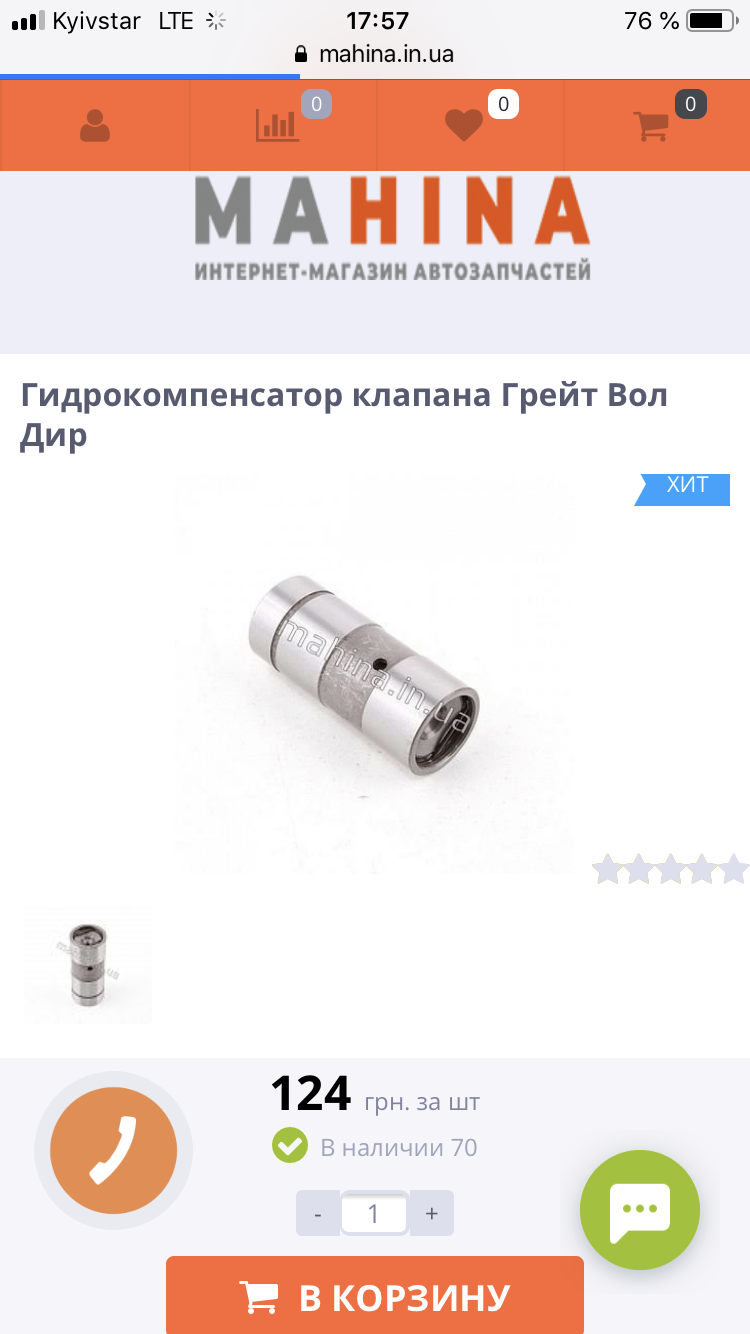Add item with В КОРЗИНУ button
The height and width of the screenshot is (1334, 750).
pyautogui.click(x=375, y=1296)
